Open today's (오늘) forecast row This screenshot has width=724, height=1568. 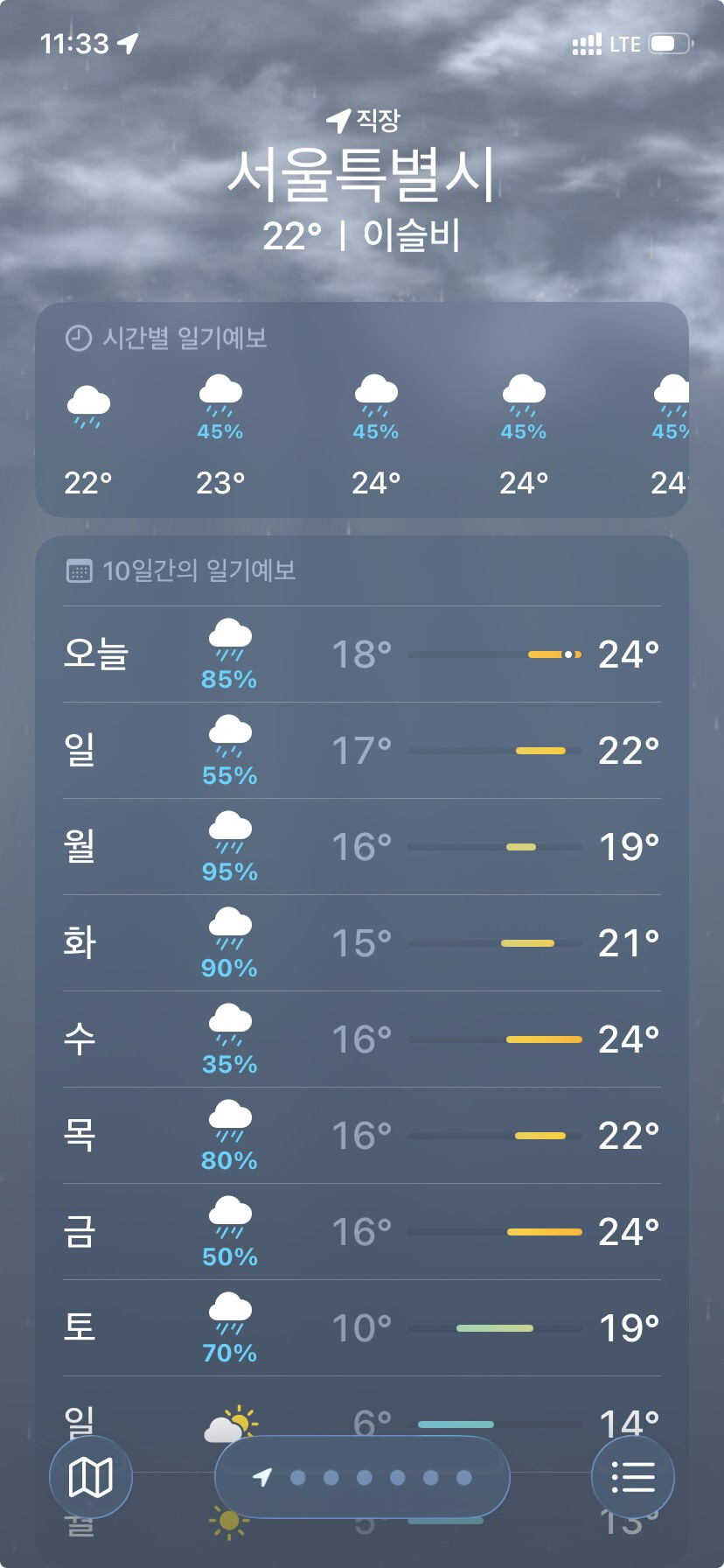362,654
